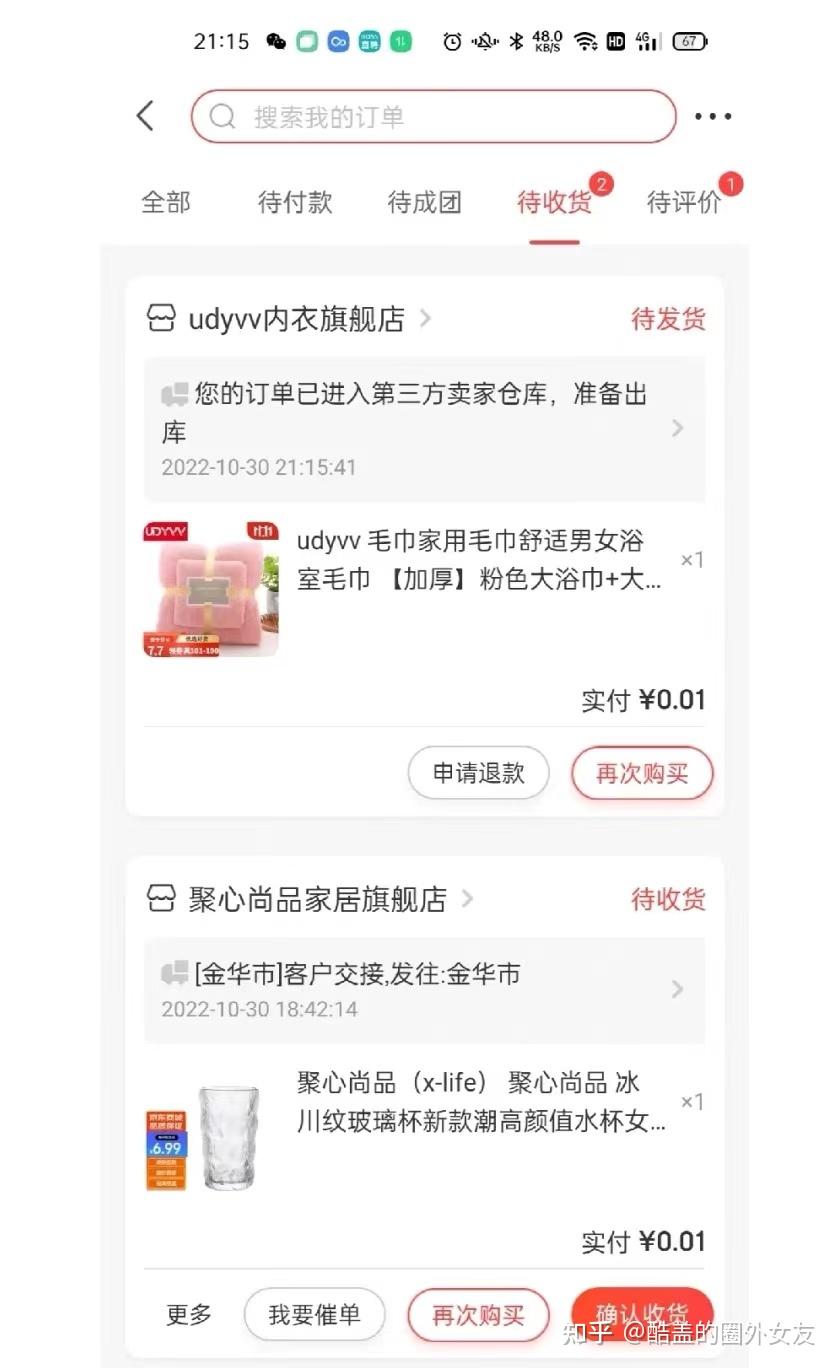Tap the search magnifier in the order search bar
The image size is (836, 1368).
point(222,116)
